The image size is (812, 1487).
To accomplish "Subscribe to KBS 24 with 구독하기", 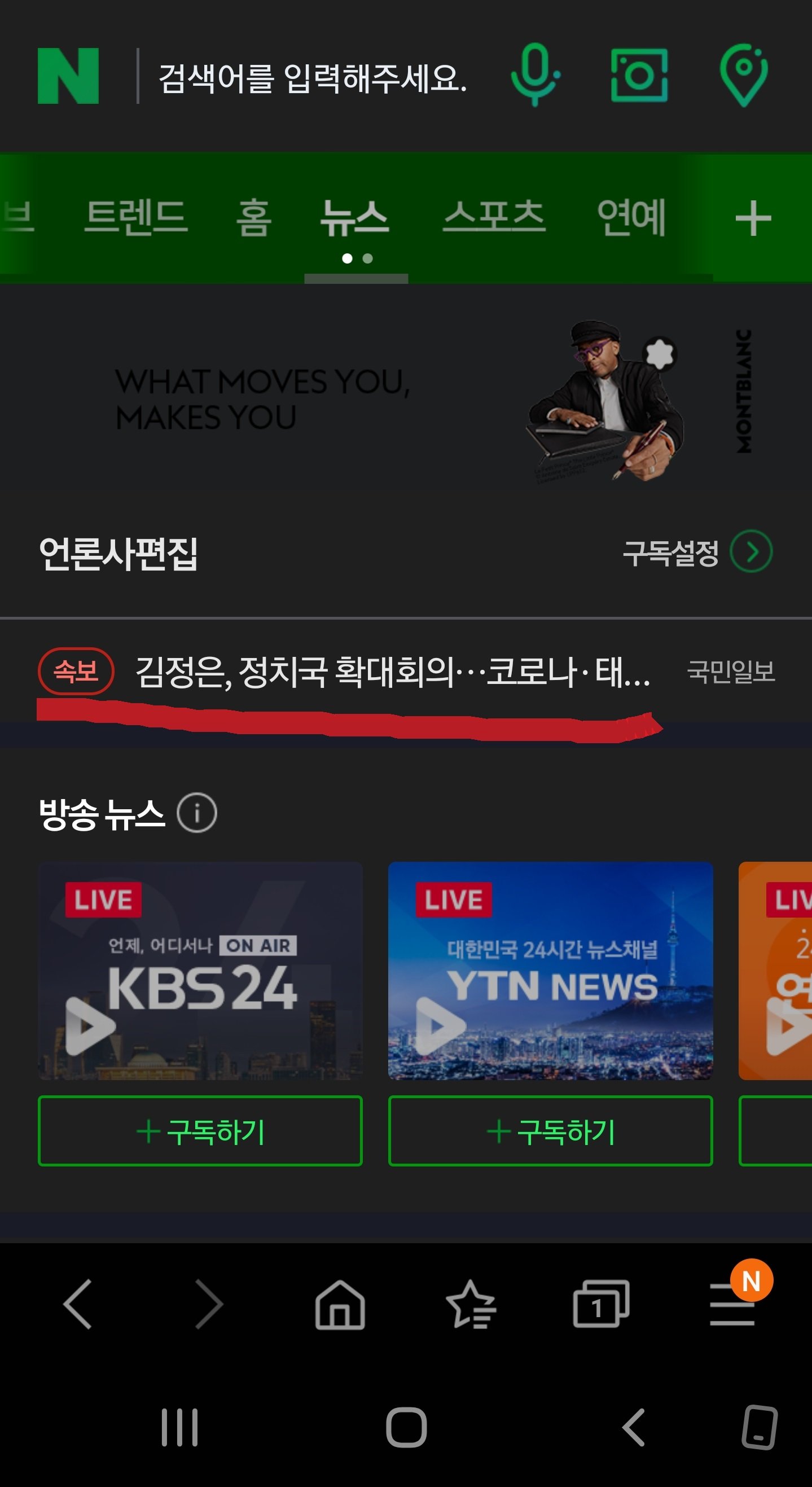I will click(200, 1131).
